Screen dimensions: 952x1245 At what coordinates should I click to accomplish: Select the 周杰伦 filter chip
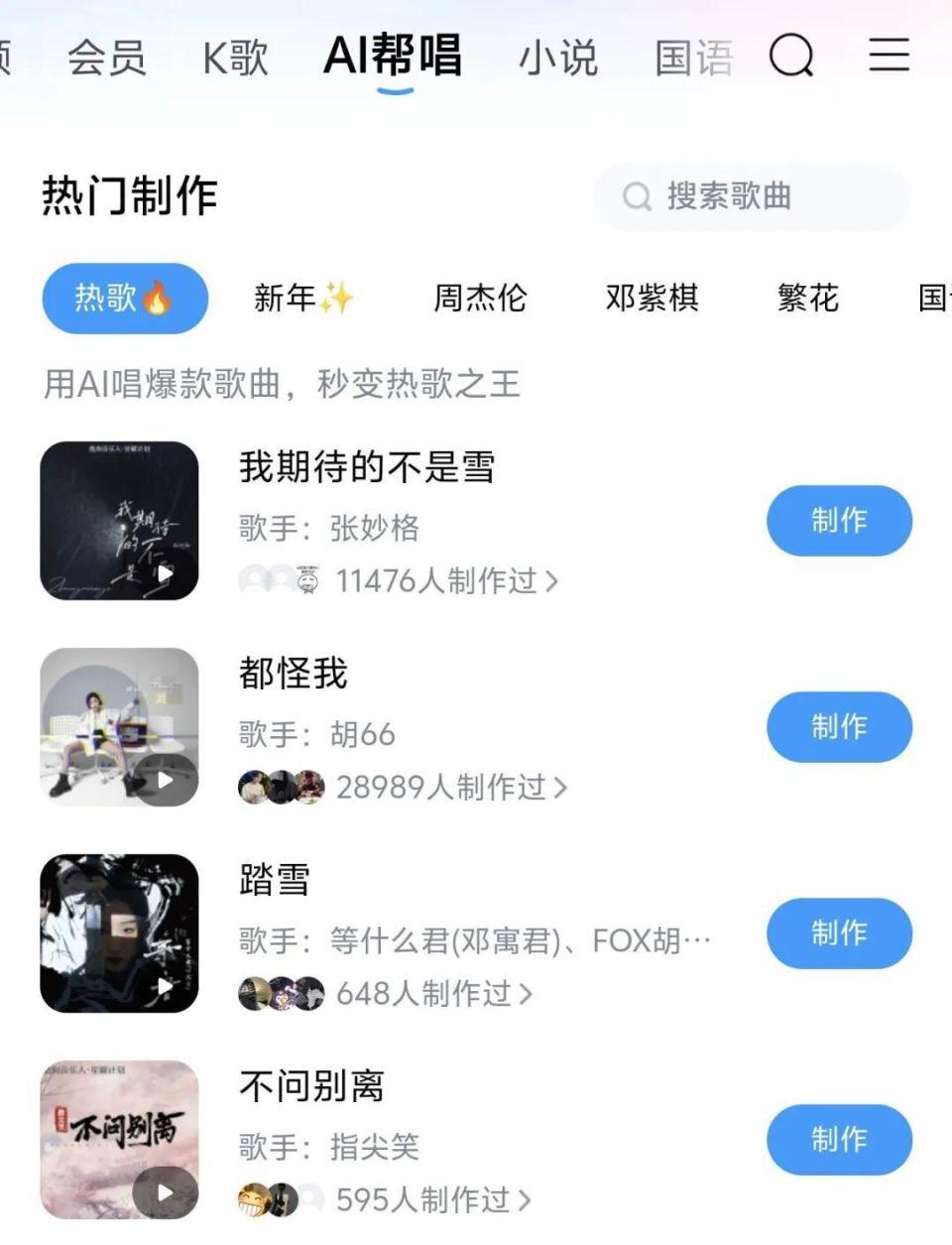pos(480,298)
